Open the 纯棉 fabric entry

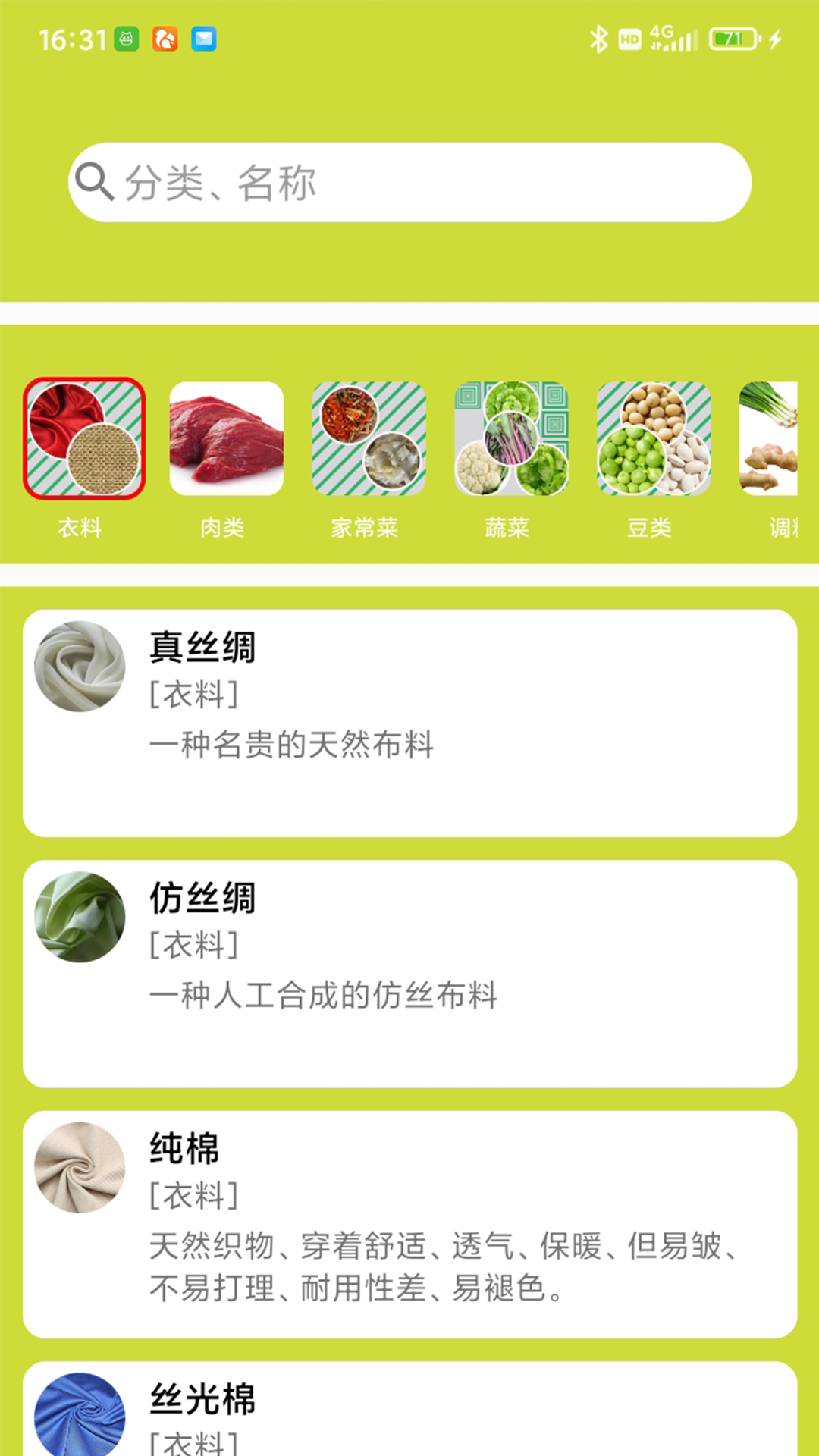tap(409, 1224)
